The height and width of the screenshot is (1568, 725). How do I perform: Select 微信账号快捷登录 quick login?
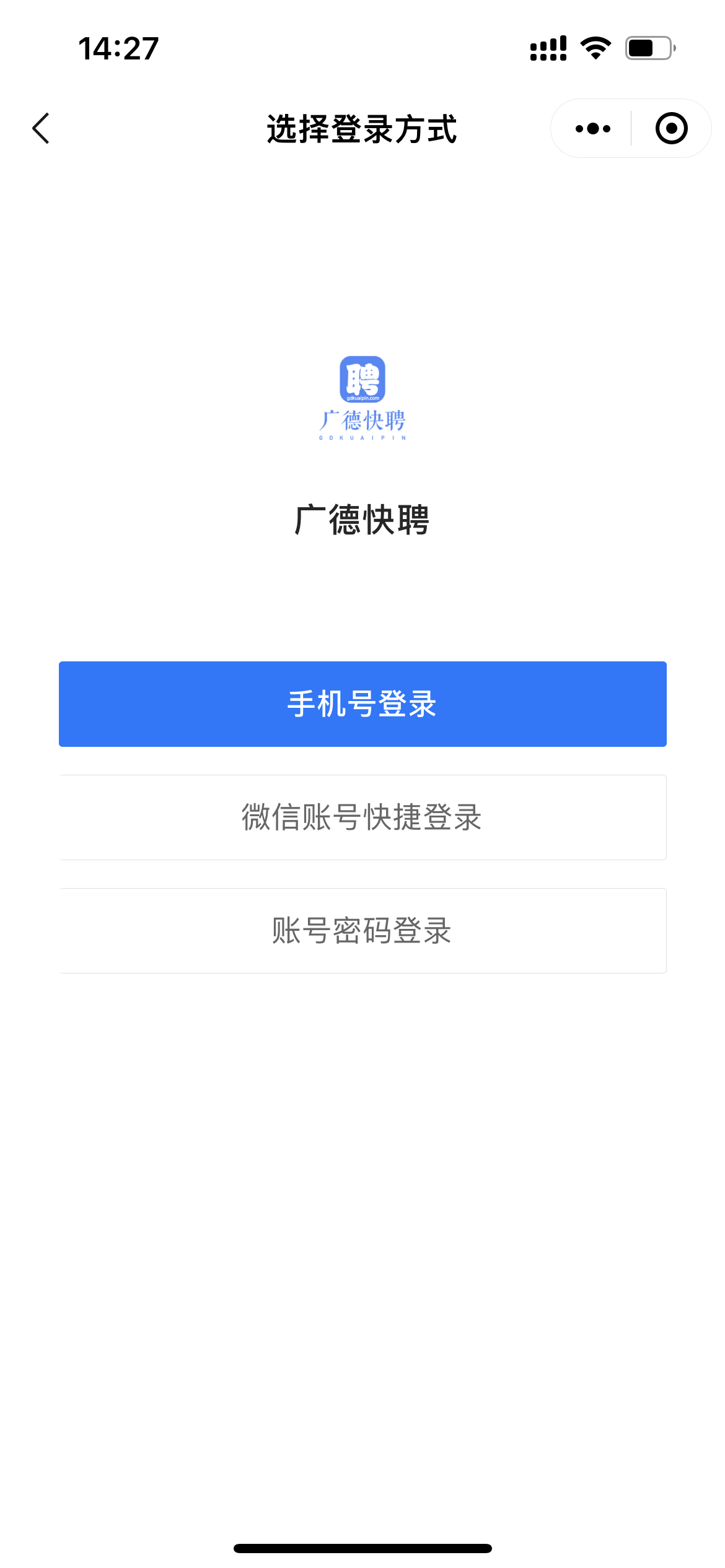(362, 817)
